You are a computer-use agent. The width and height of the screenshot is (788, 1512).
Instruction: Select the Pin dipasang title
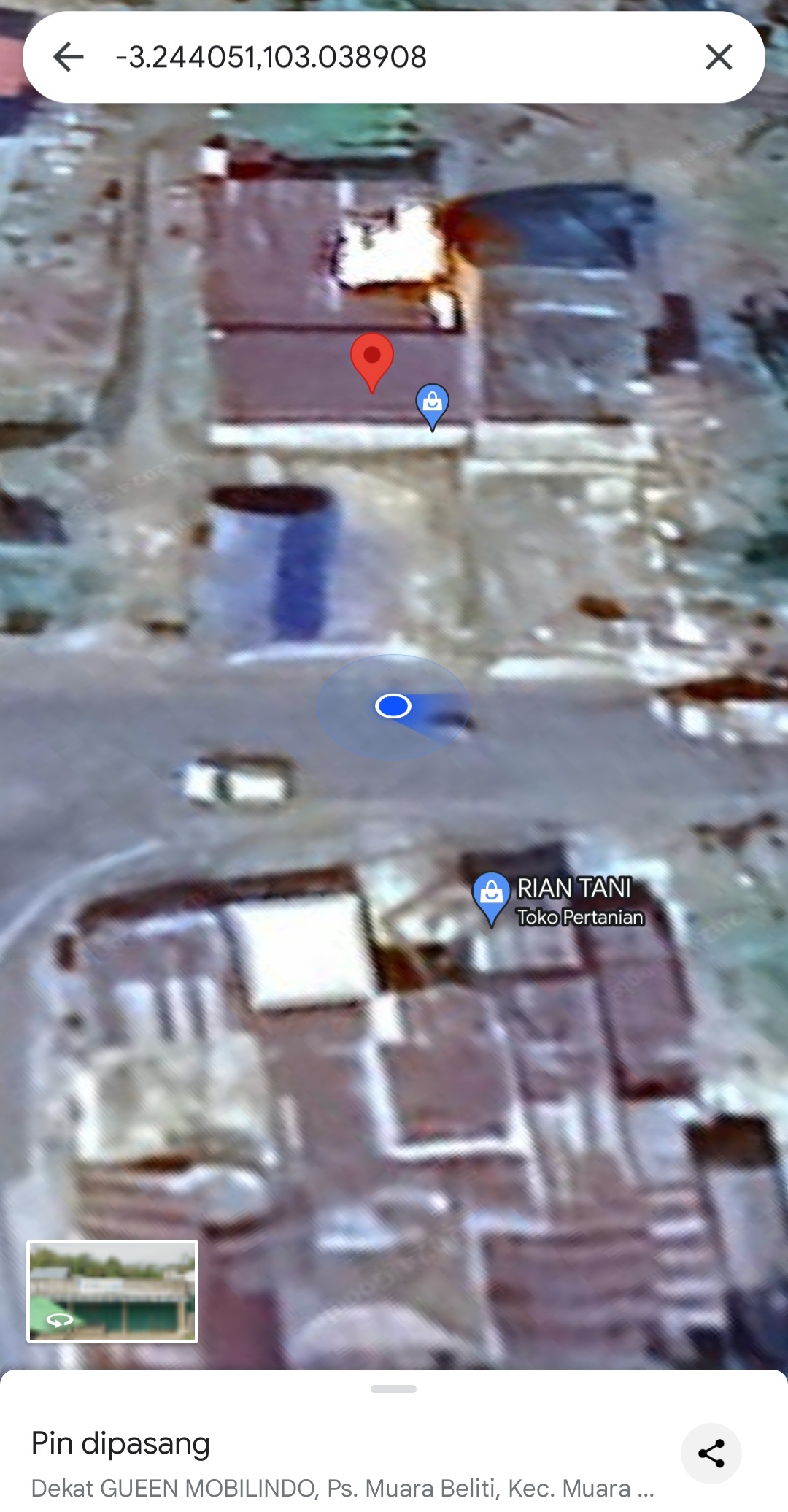point(120,1443)
